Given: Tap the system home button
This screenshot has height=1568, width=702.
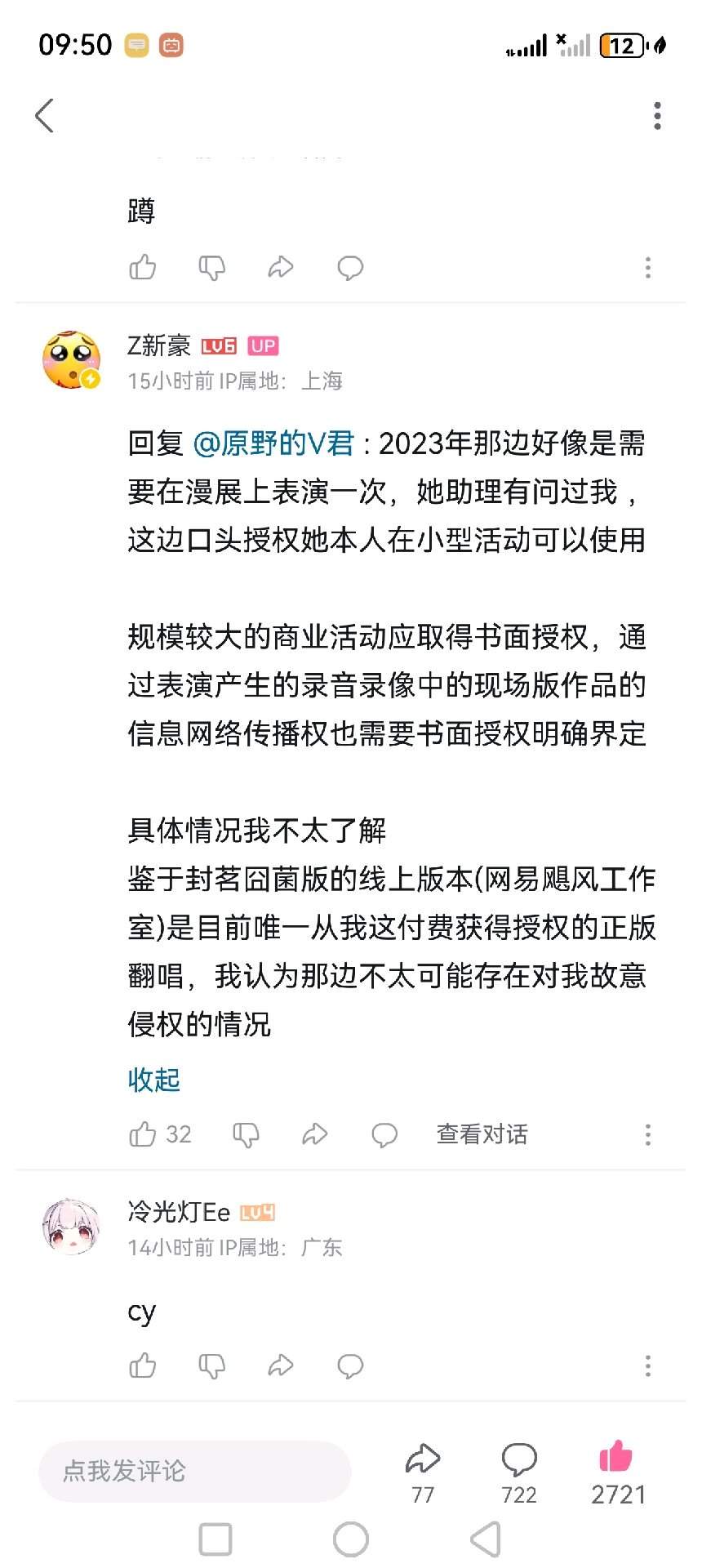Looking at the screenshot, I should (x=351, y=1540).
